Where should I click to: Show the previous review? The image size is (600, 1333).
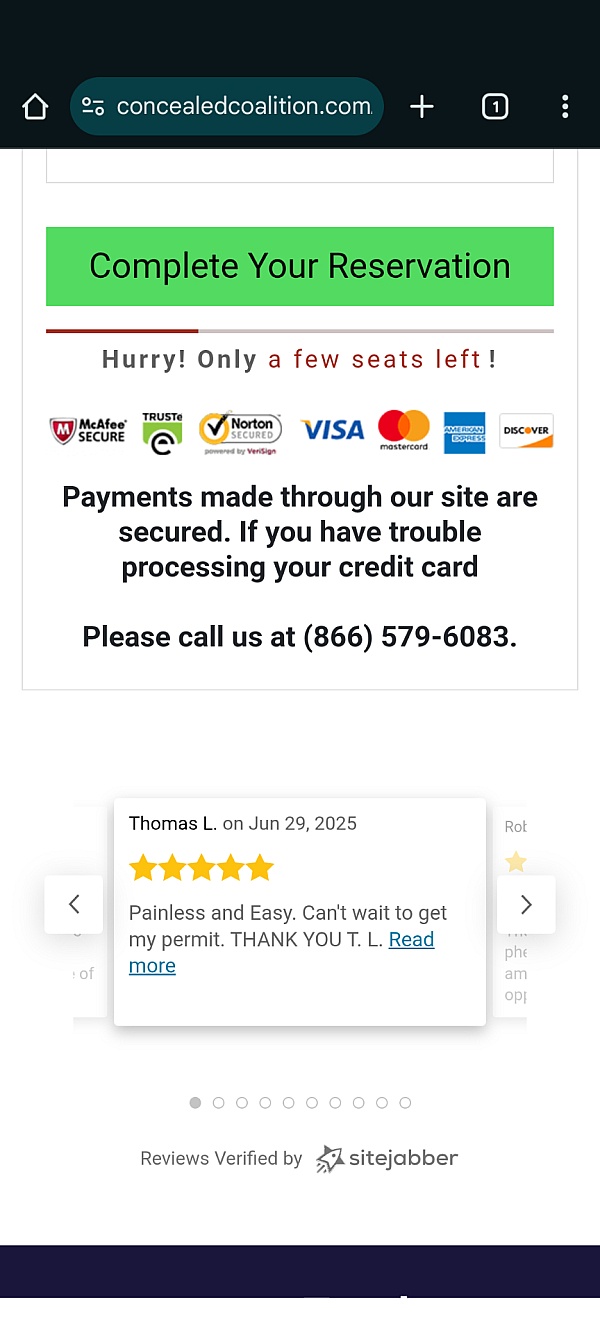click(x=74, y=905)
